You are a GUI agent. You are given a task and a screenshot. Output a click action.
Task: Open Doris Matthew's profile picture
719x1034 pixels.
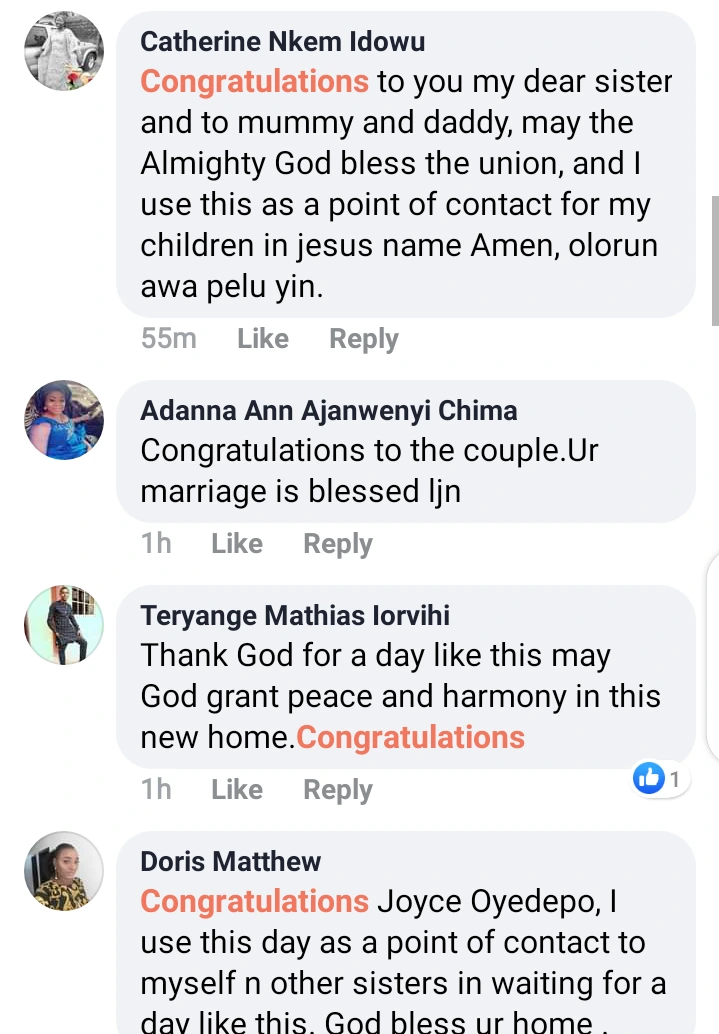(x=63, y=871)
